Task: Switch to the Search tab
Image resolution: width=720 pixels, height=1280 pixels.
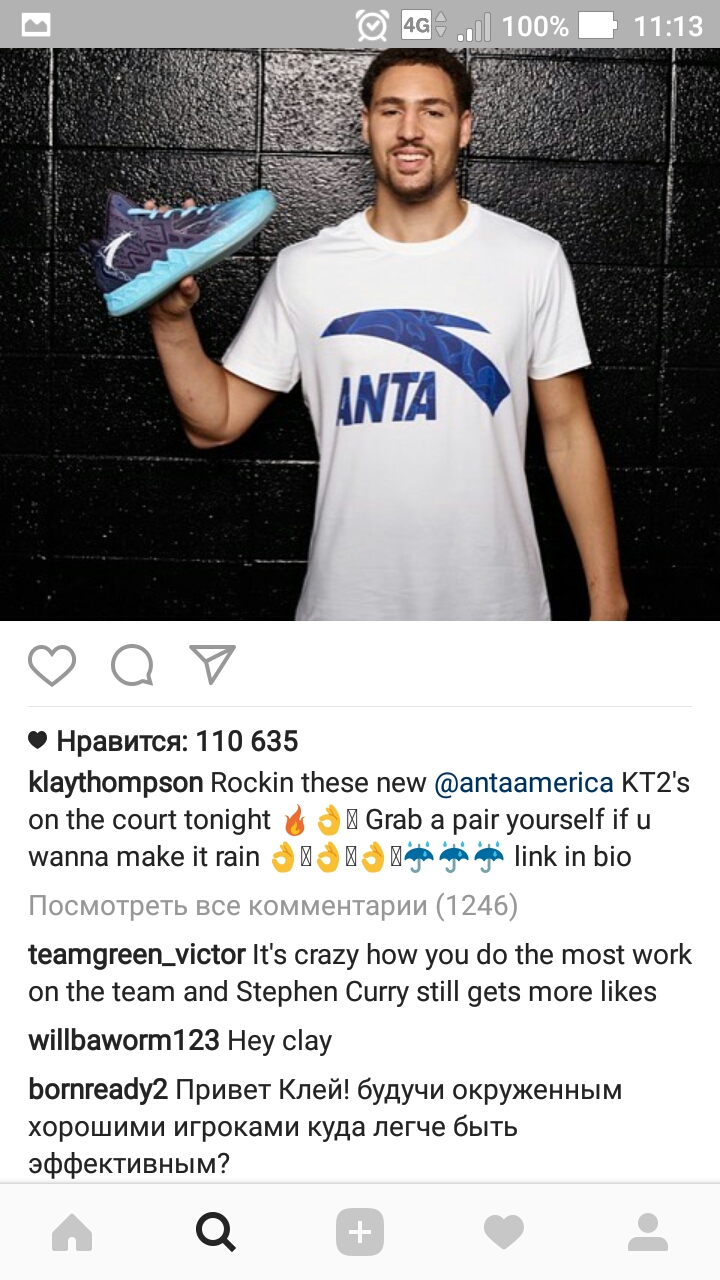Action: coord(216,1232)
